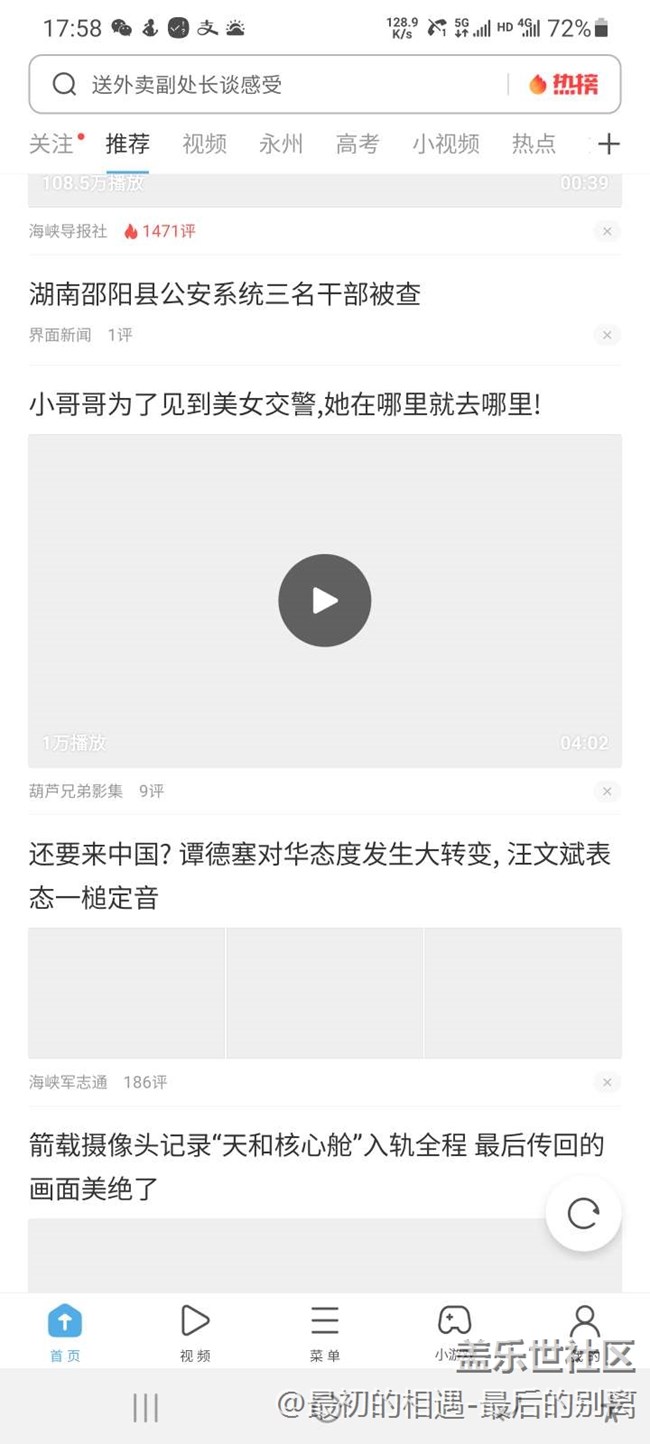
Task: Dismiss the 界面新闻 article
Action: (606, 335)
